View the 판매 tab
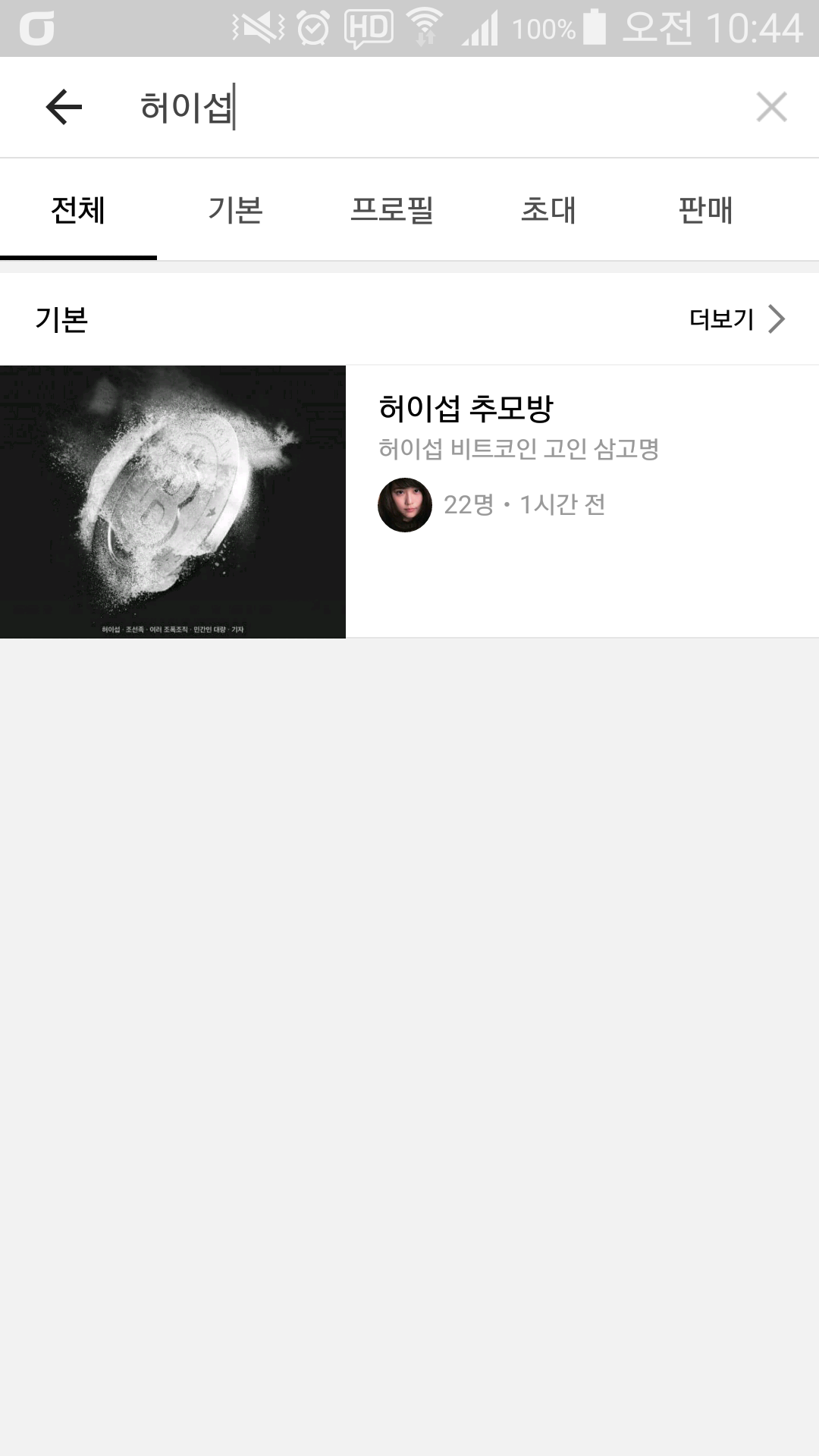819x1456 pixels. pyautogui.click(x=705, y=210)
